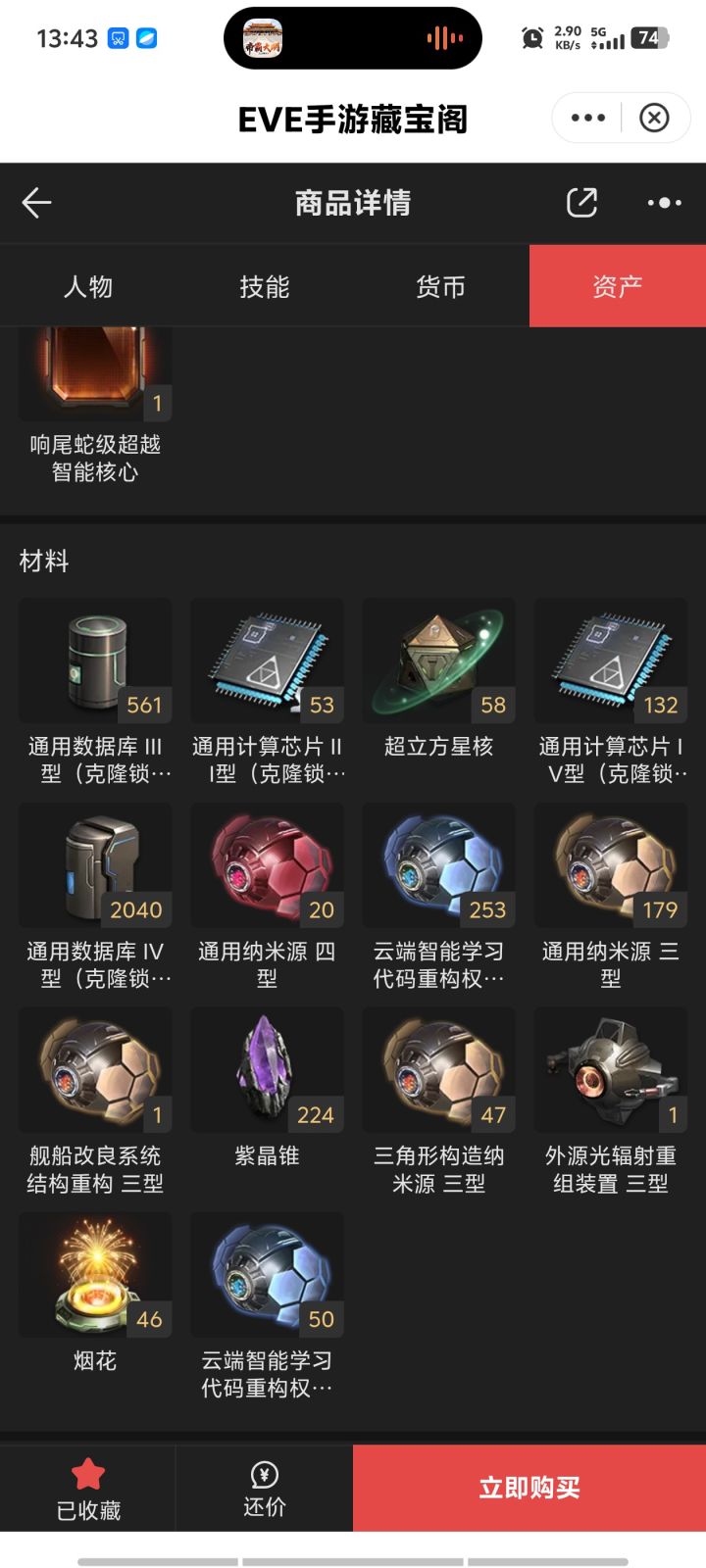Viewport: 706px width, 1568px height.
Task: Tap the 立即购买 purchase button
Action: tap(528, 1487)
